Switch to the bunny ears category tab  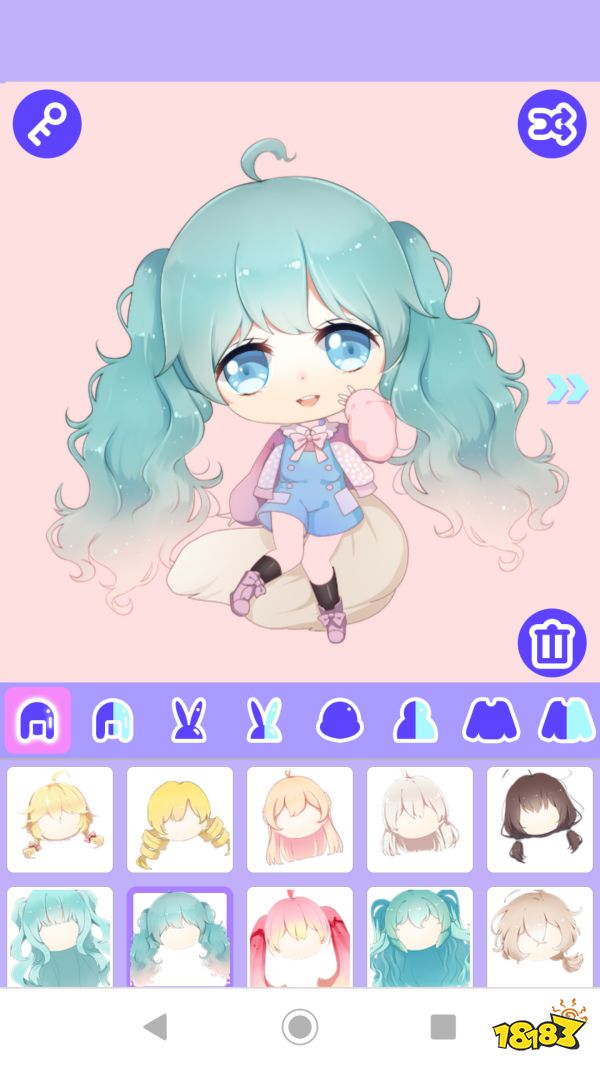(x=188, y=719)
